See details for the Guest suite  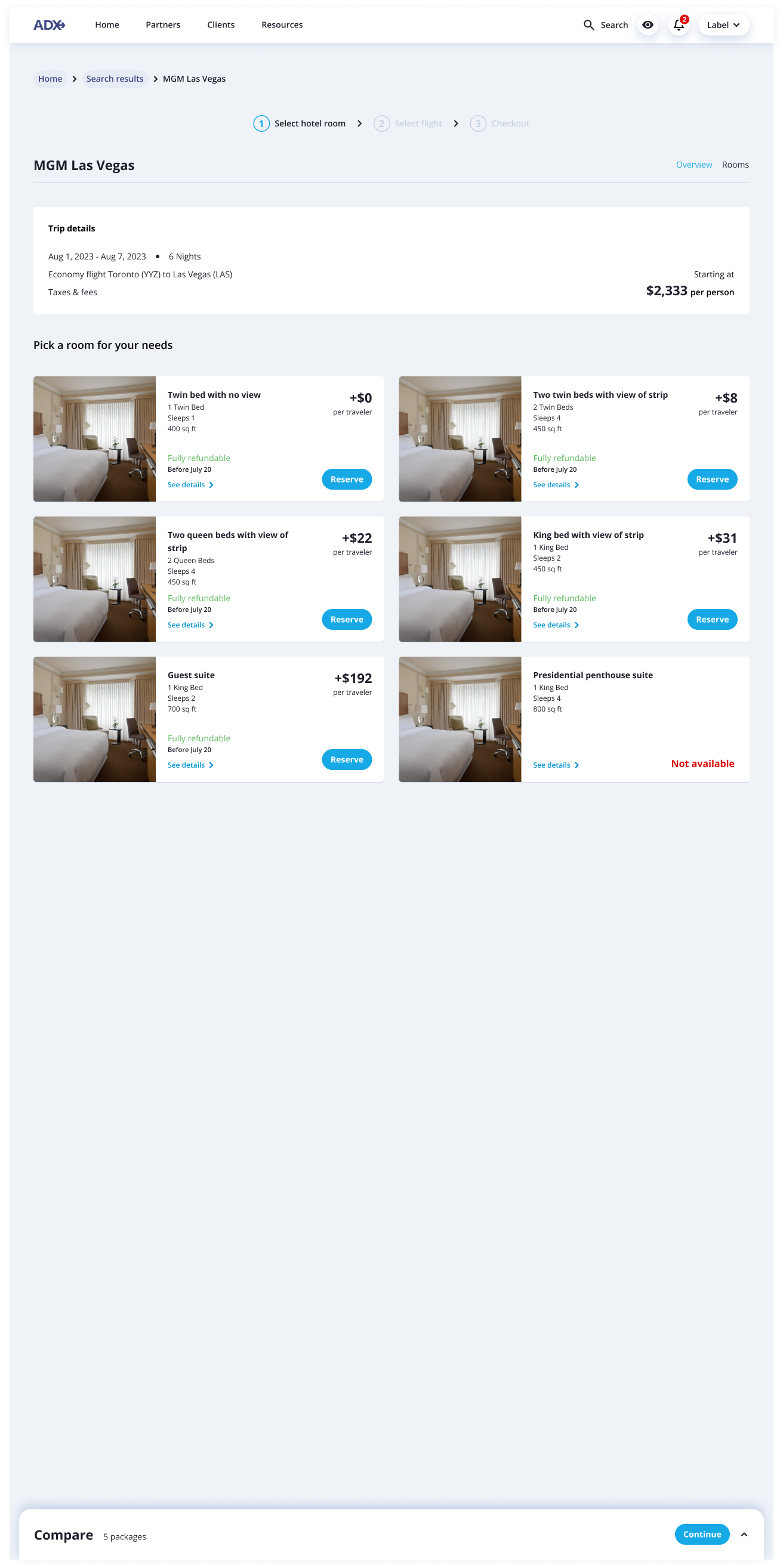click(190, 765)
